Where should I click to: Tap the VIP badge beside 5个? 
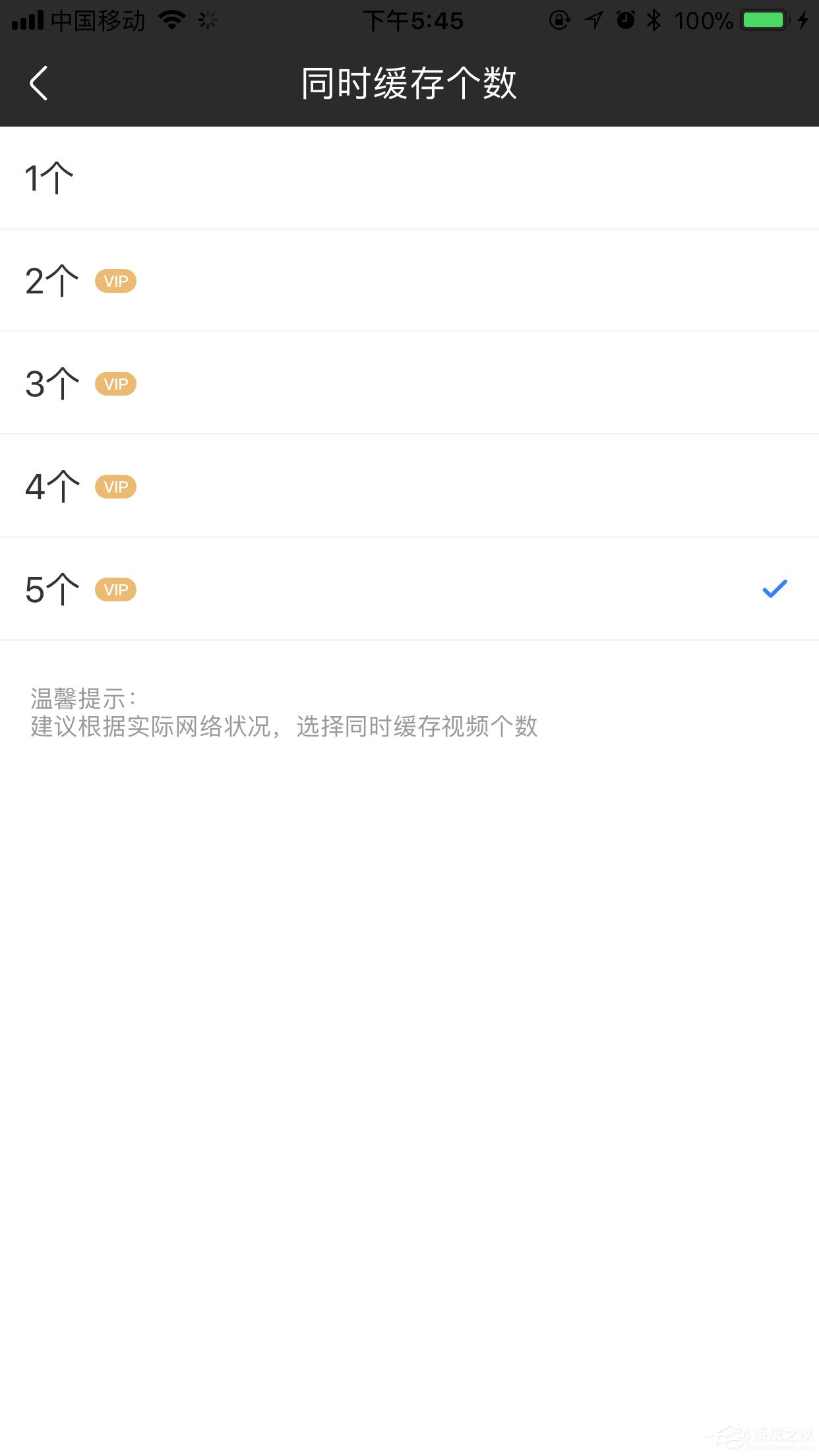tap(115, 589)
